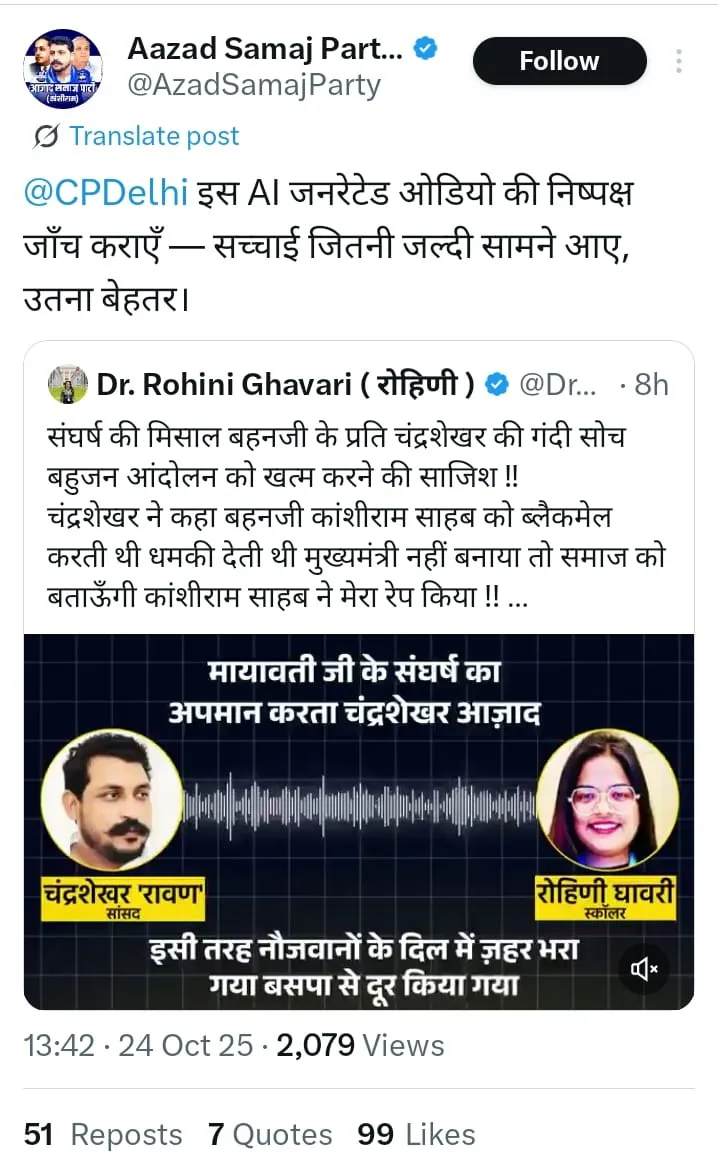View the 7 Quotes list
Image resolution: width=718 pixels, height=1171 pixels.
coord(270,1134)
